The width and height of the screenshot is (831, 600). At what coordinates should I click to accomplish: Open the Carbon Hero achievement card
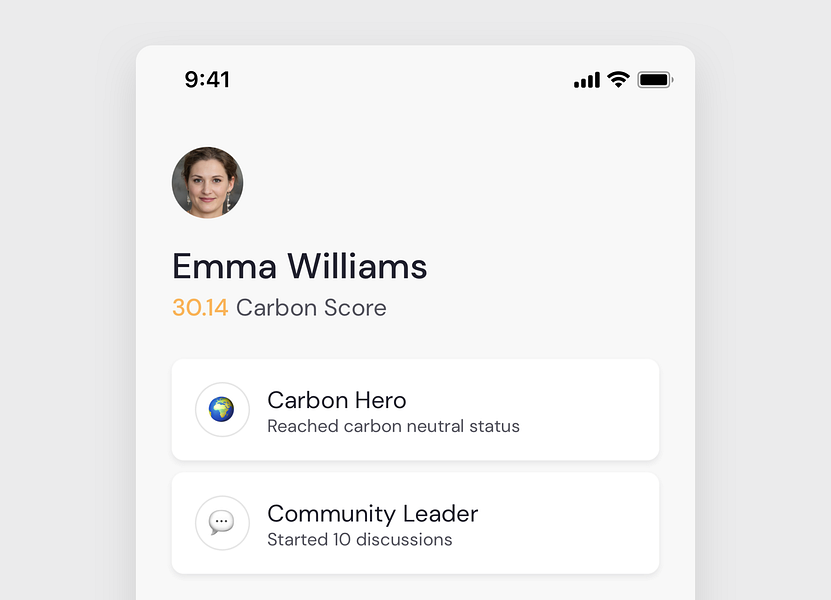point(415,410)
